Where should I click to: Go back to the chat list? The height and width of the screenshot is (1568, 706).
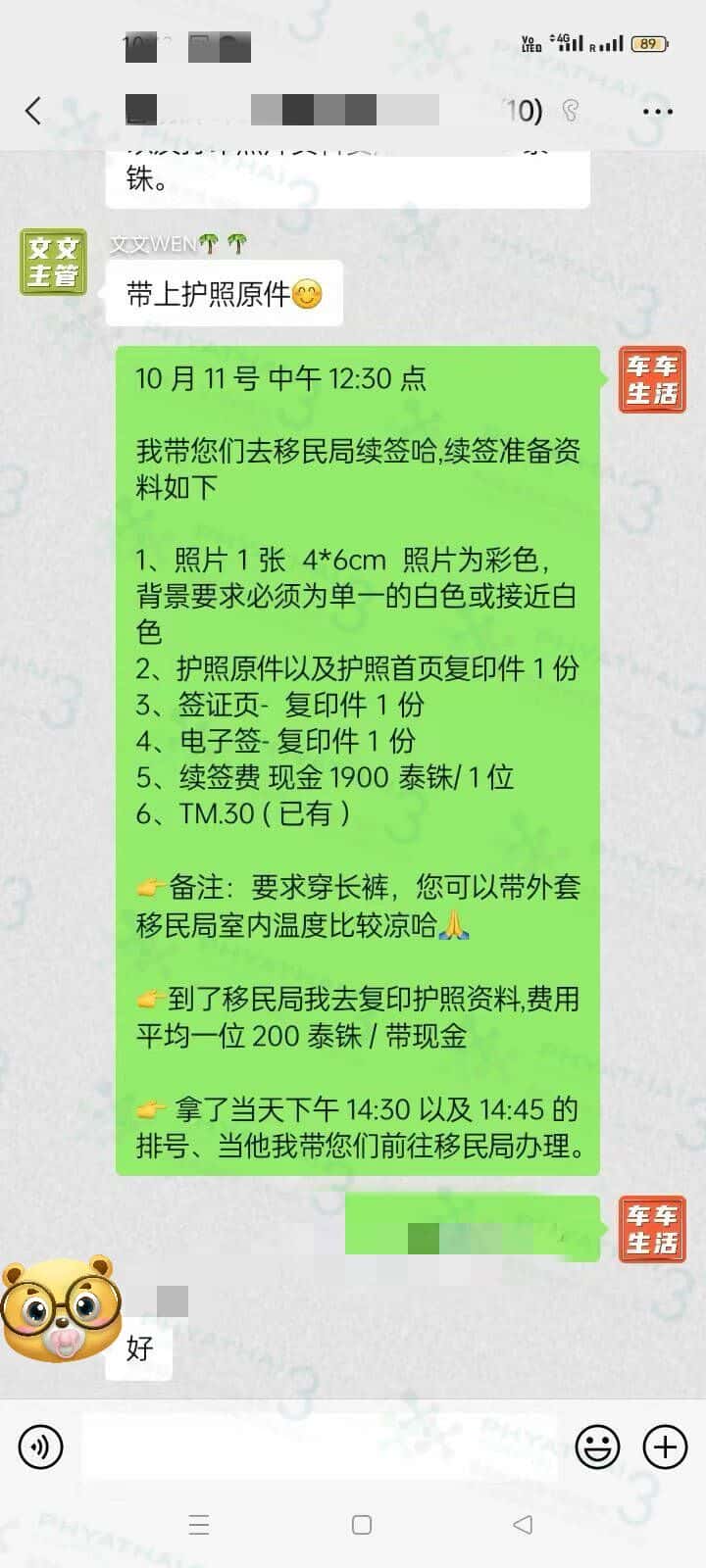33,111
